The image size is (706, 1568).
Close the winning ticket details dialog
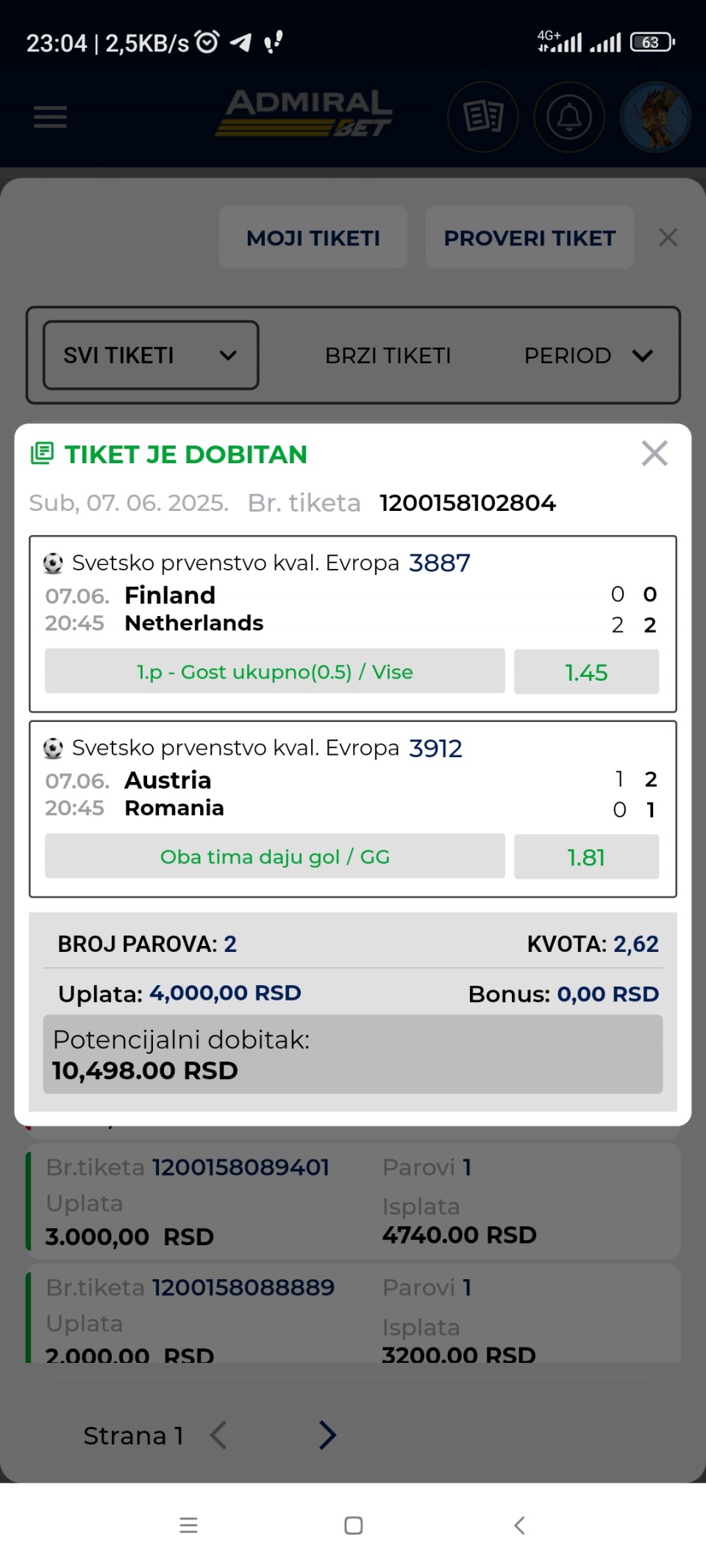tap(654, 454)
